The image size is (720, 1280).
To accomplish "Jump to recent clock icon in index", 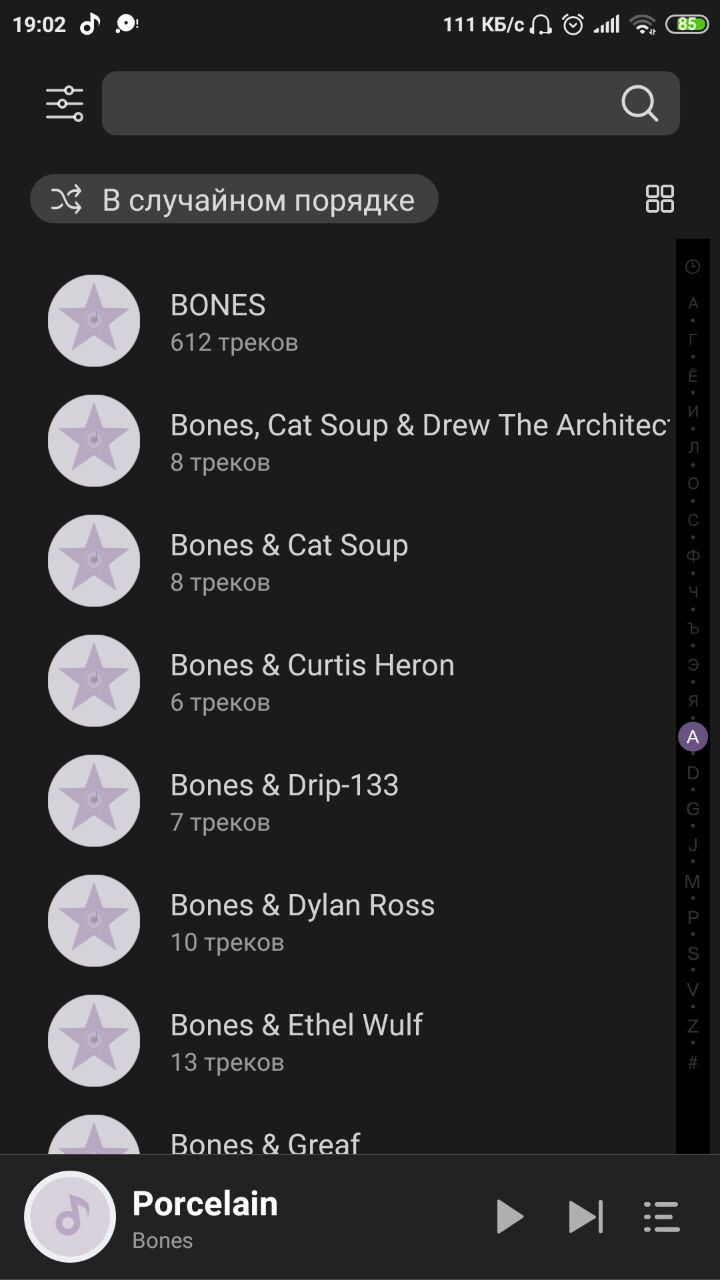I will coord(693,267).
